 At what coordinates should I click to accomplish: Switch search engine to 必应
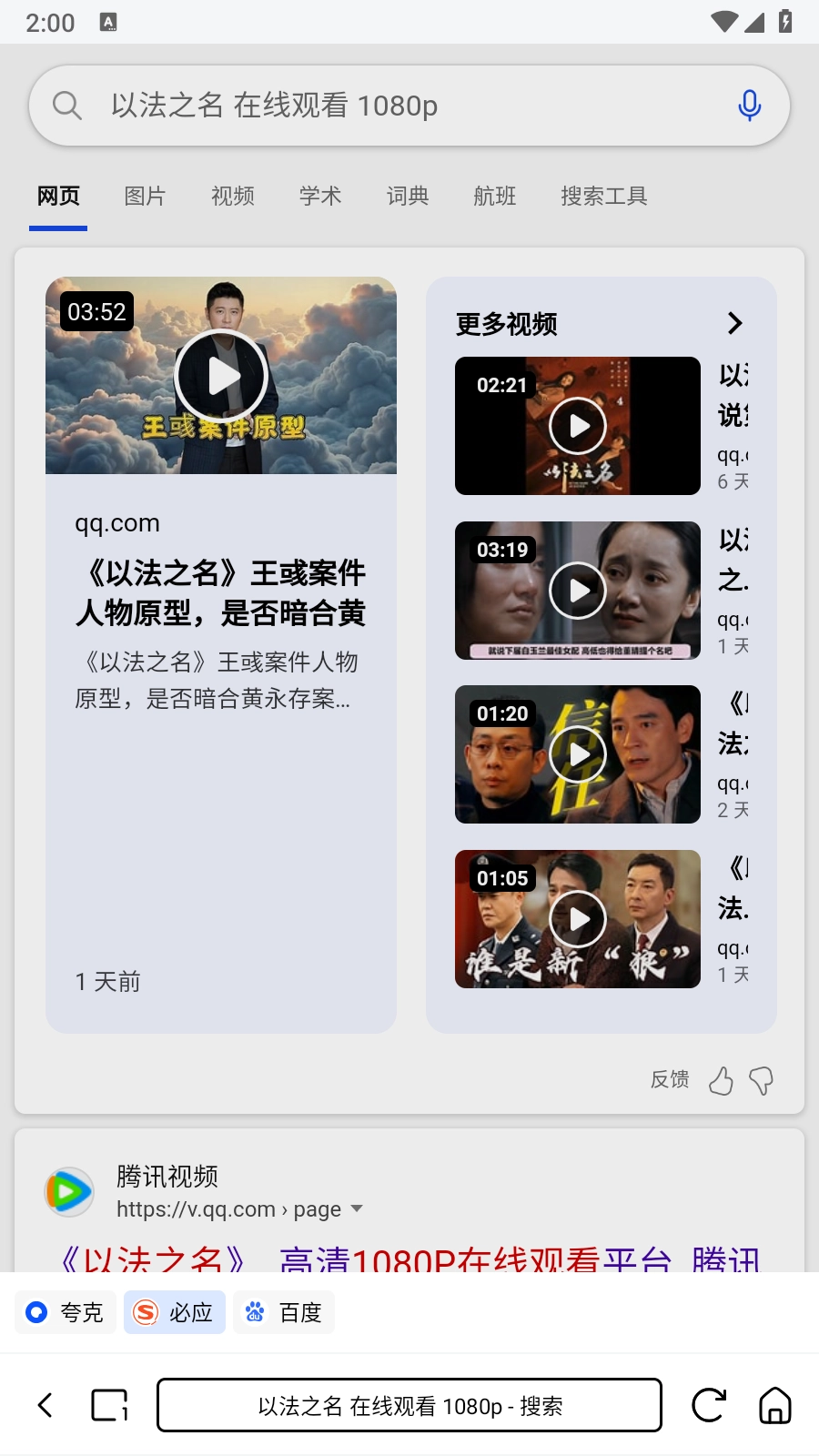[x=175, y=1312]
